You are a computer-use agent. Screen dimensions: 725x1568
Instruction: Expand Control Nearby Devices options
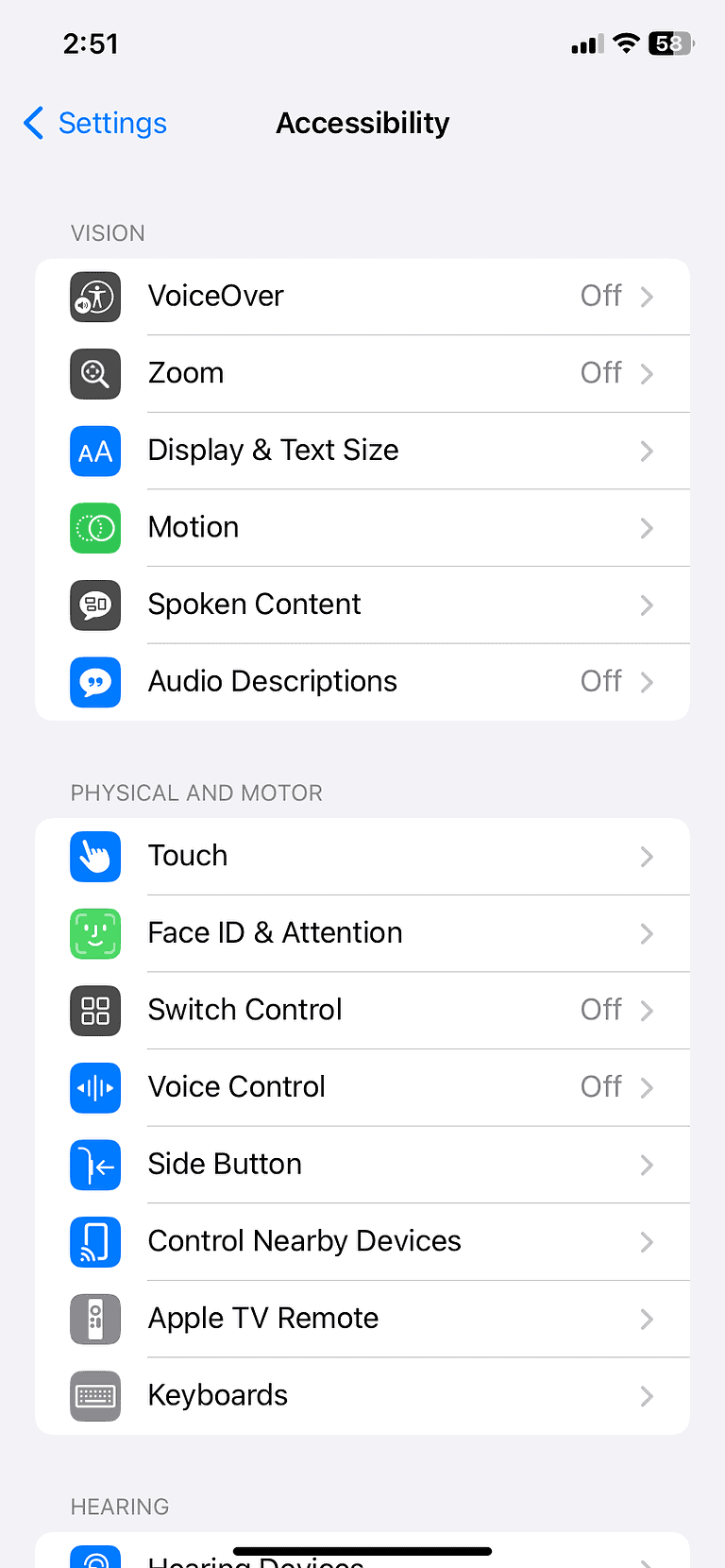[647, 1242]
